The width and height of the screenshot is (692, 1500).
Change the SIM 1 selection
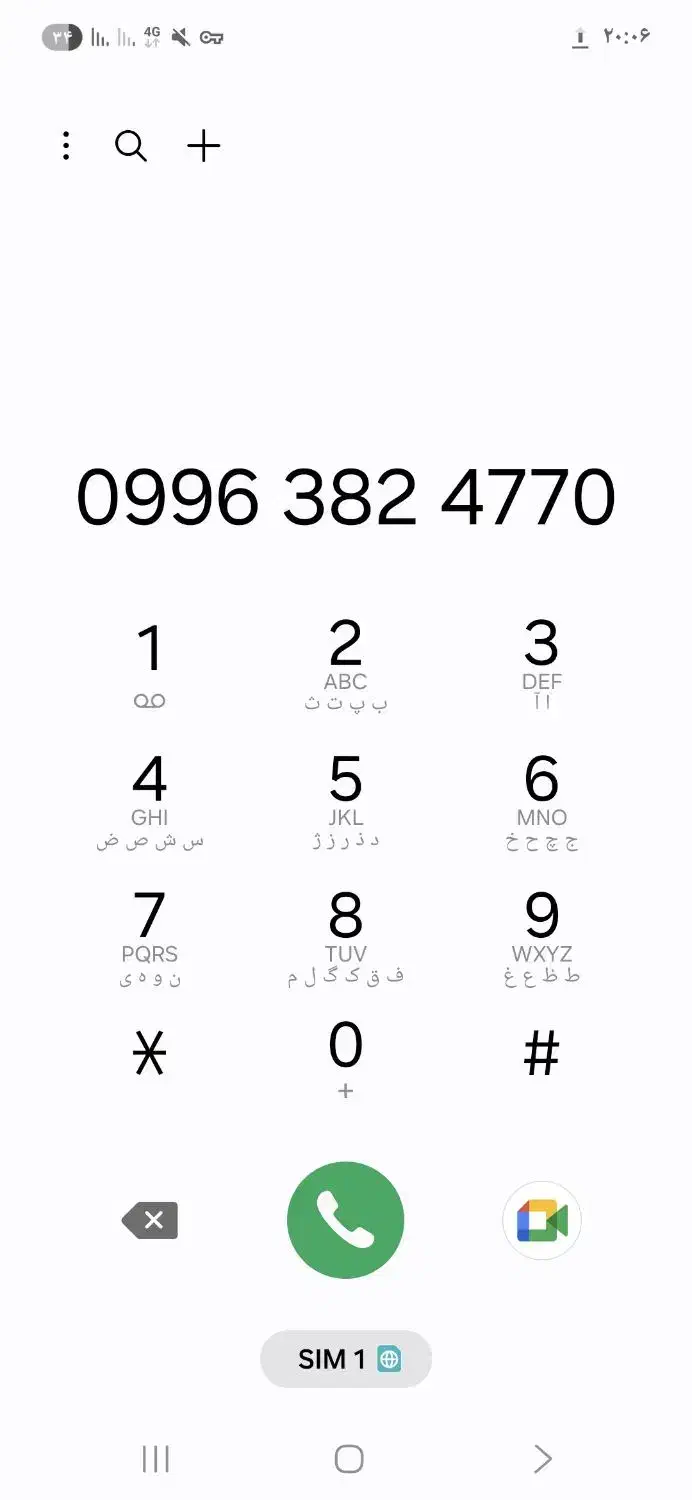tap(346, 1359)
